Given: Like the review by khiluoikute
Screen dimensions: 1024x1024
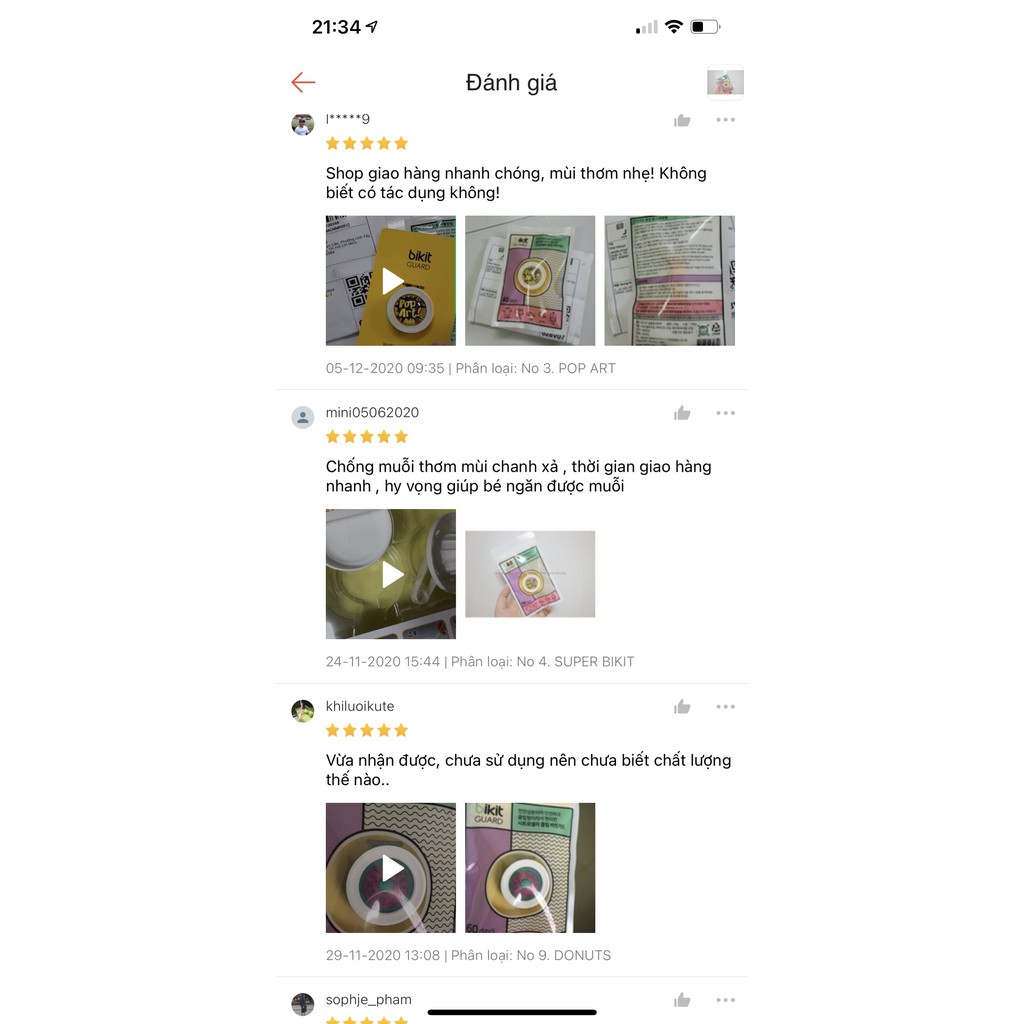Looking at the screenshot, I should (682, 707).
